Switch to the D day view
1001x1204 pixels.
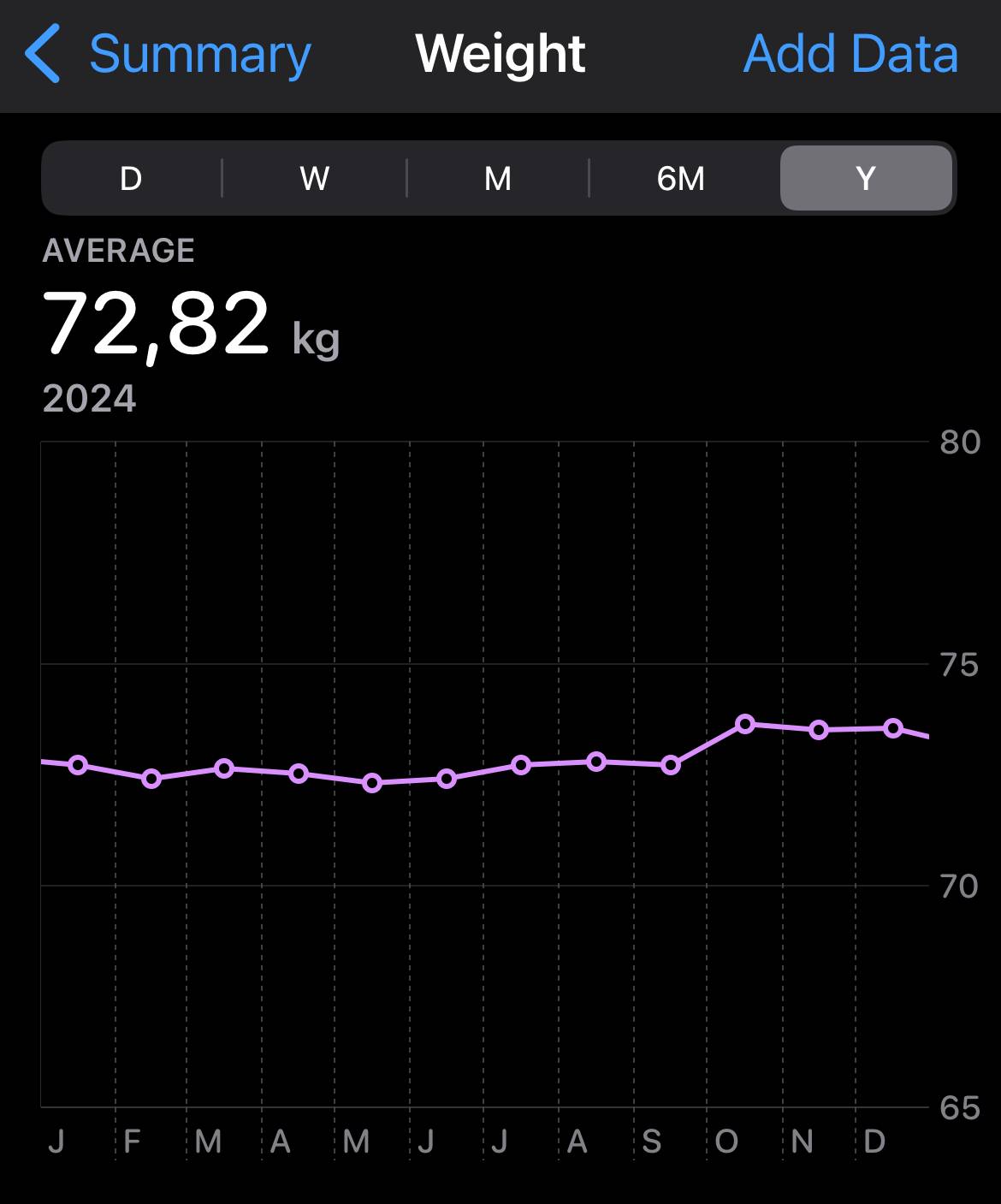(x=131, y=178)
